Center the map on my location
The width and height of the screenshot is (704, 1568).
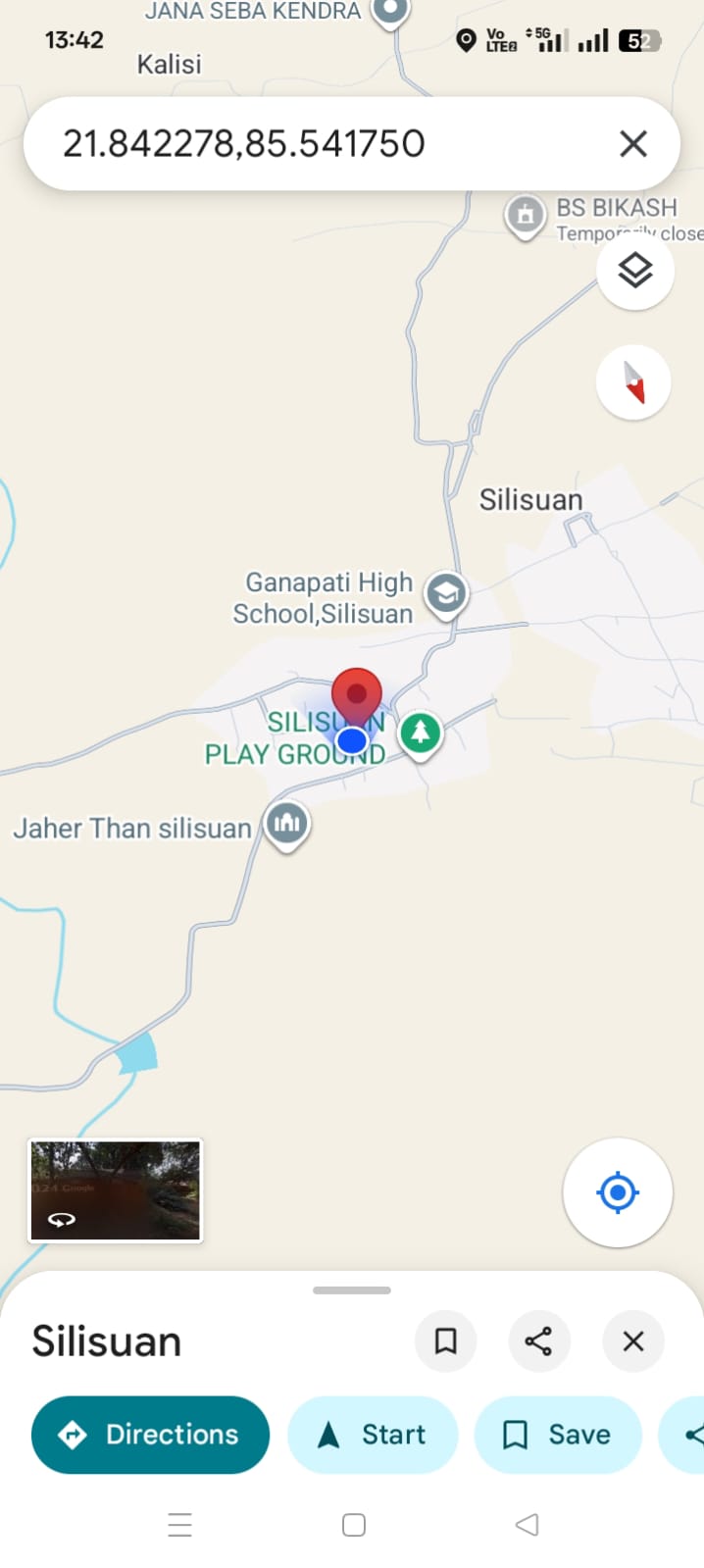[618, 1192]
